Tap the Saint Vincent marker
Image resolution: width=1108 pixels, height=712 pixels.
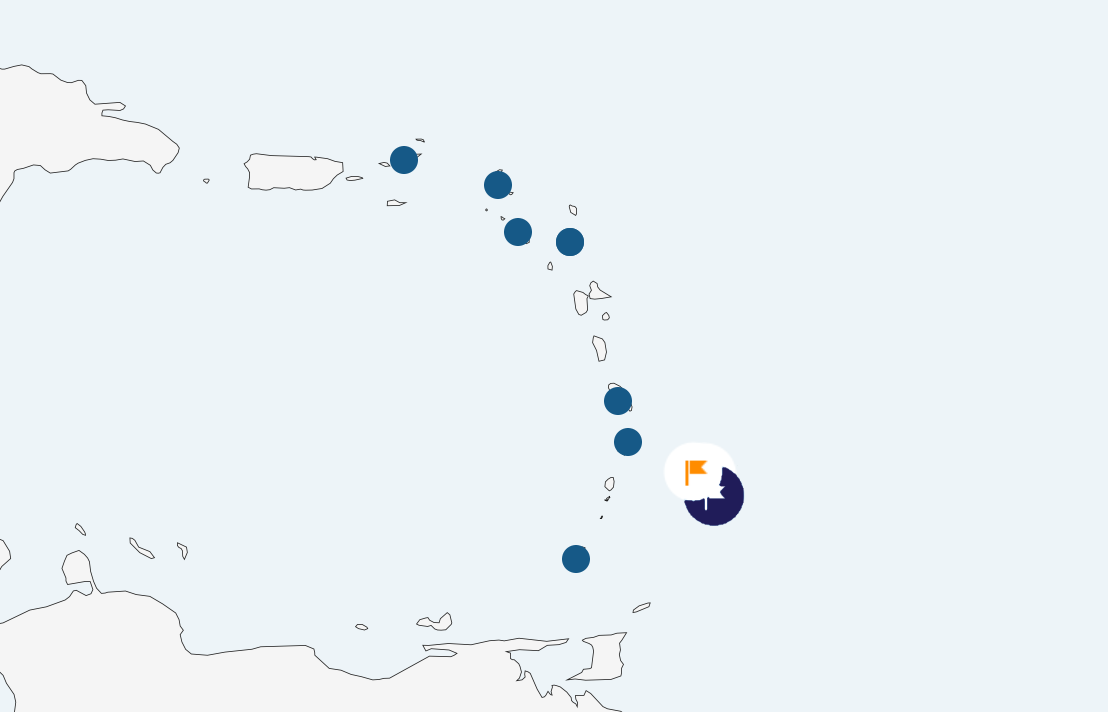(x=628, y=442)
